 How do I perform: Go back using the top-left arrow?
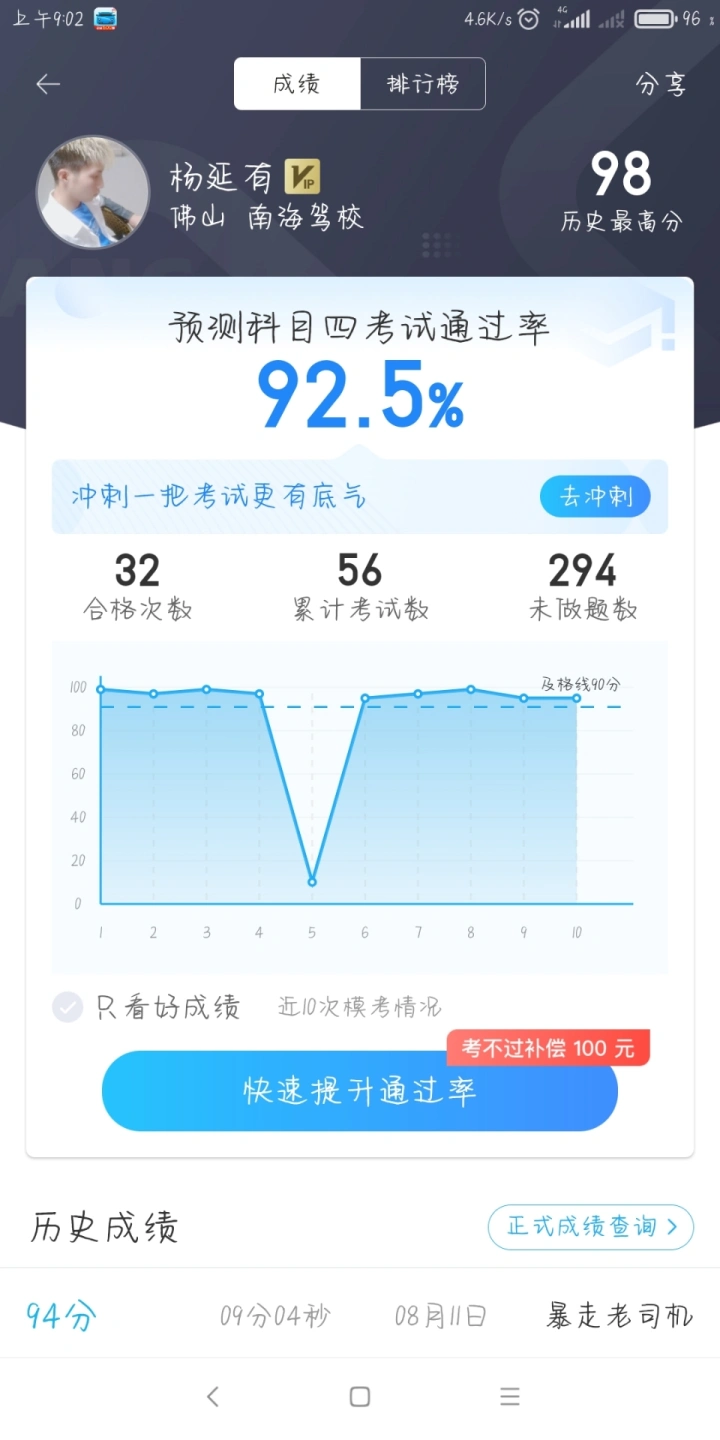(48, 84)
